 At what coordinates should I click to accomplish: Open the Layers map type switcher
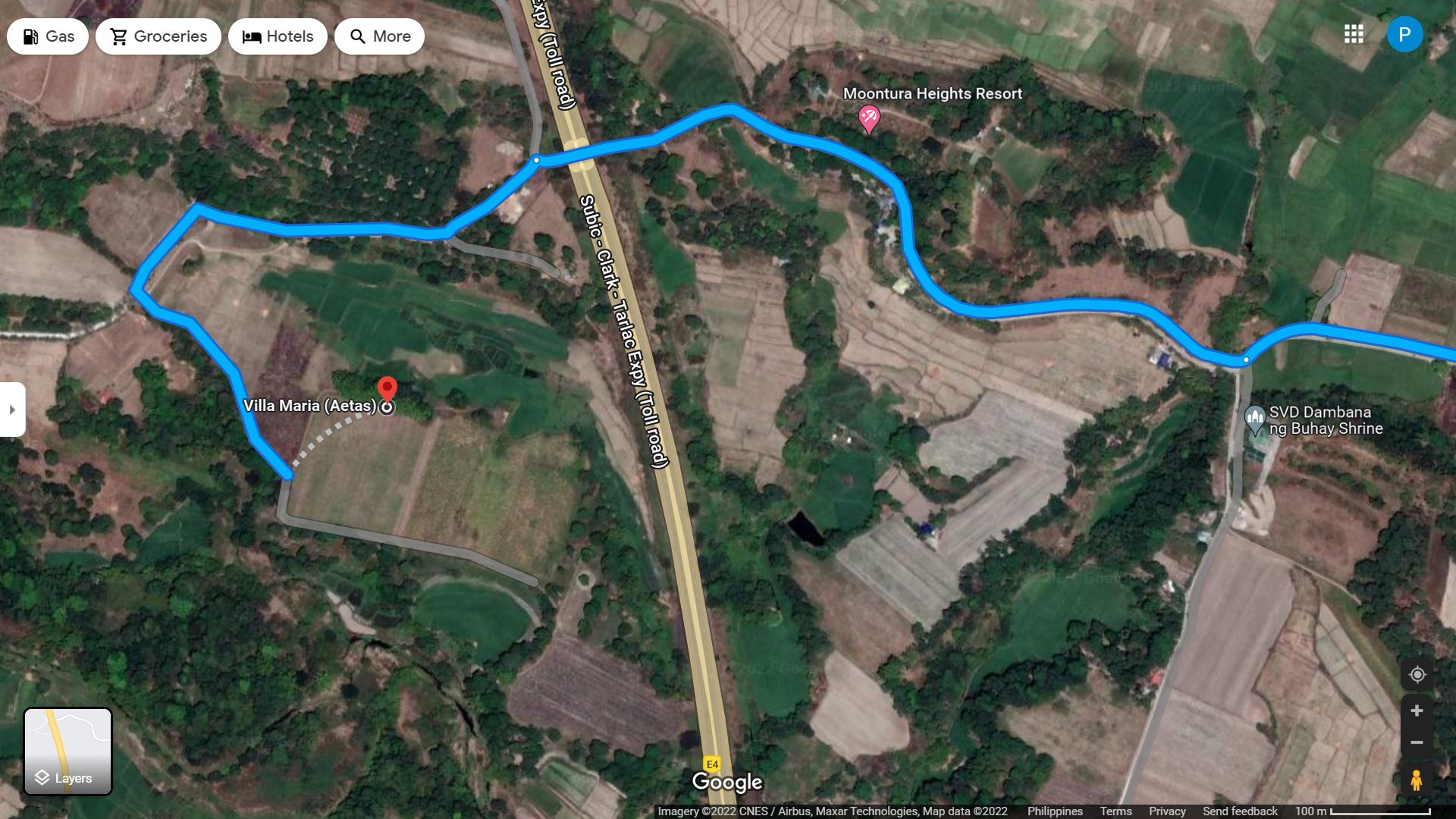point(67,752)
